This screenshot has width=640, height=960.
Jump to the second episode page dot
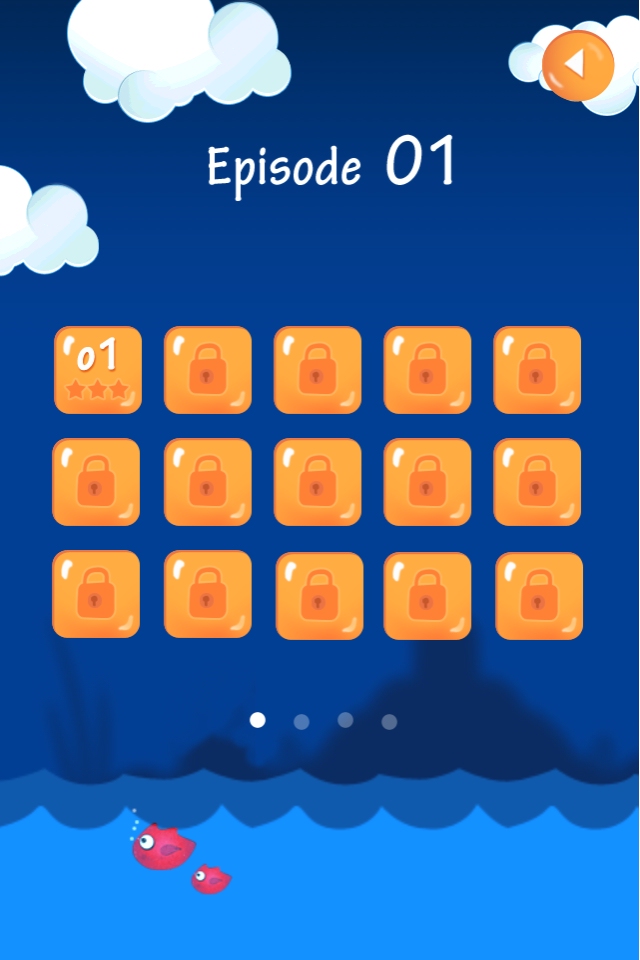pos(301,721)
